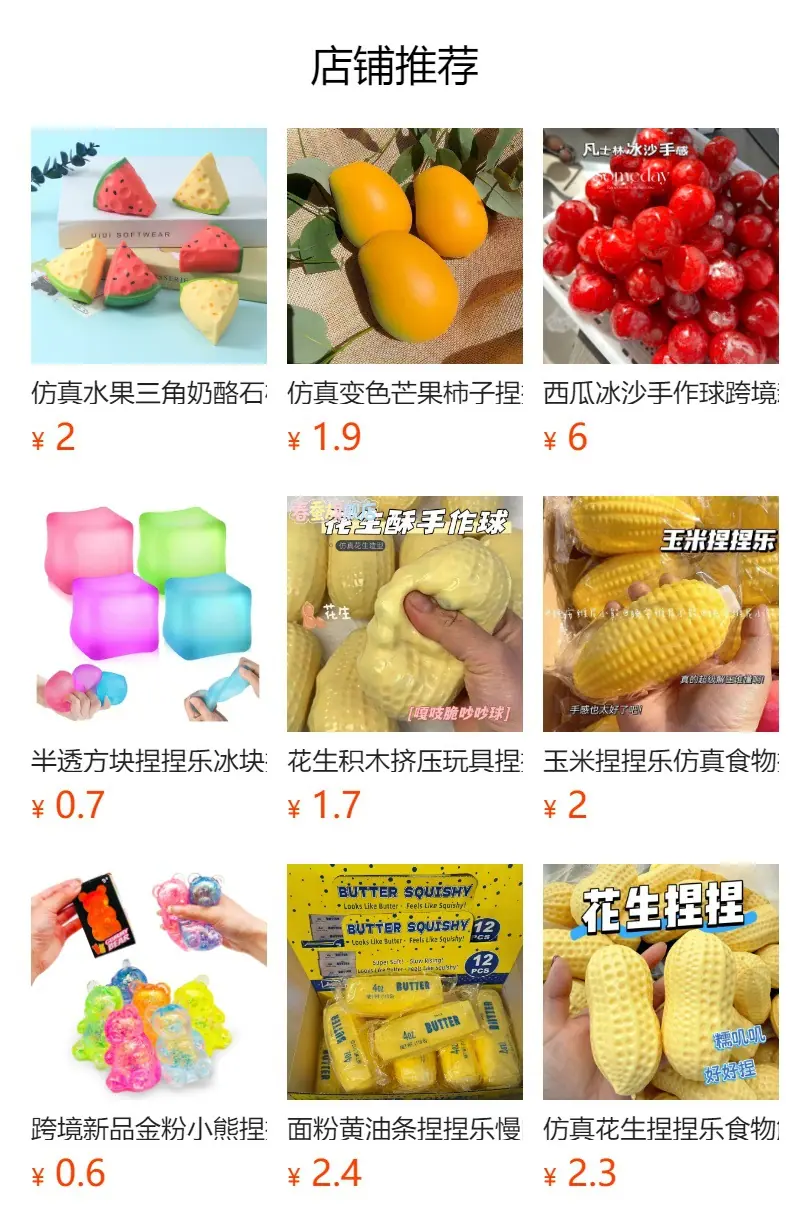Open the 仿真花生捏捏乐 product priced ¥2.3
790x1232 pixels.
661,1027
